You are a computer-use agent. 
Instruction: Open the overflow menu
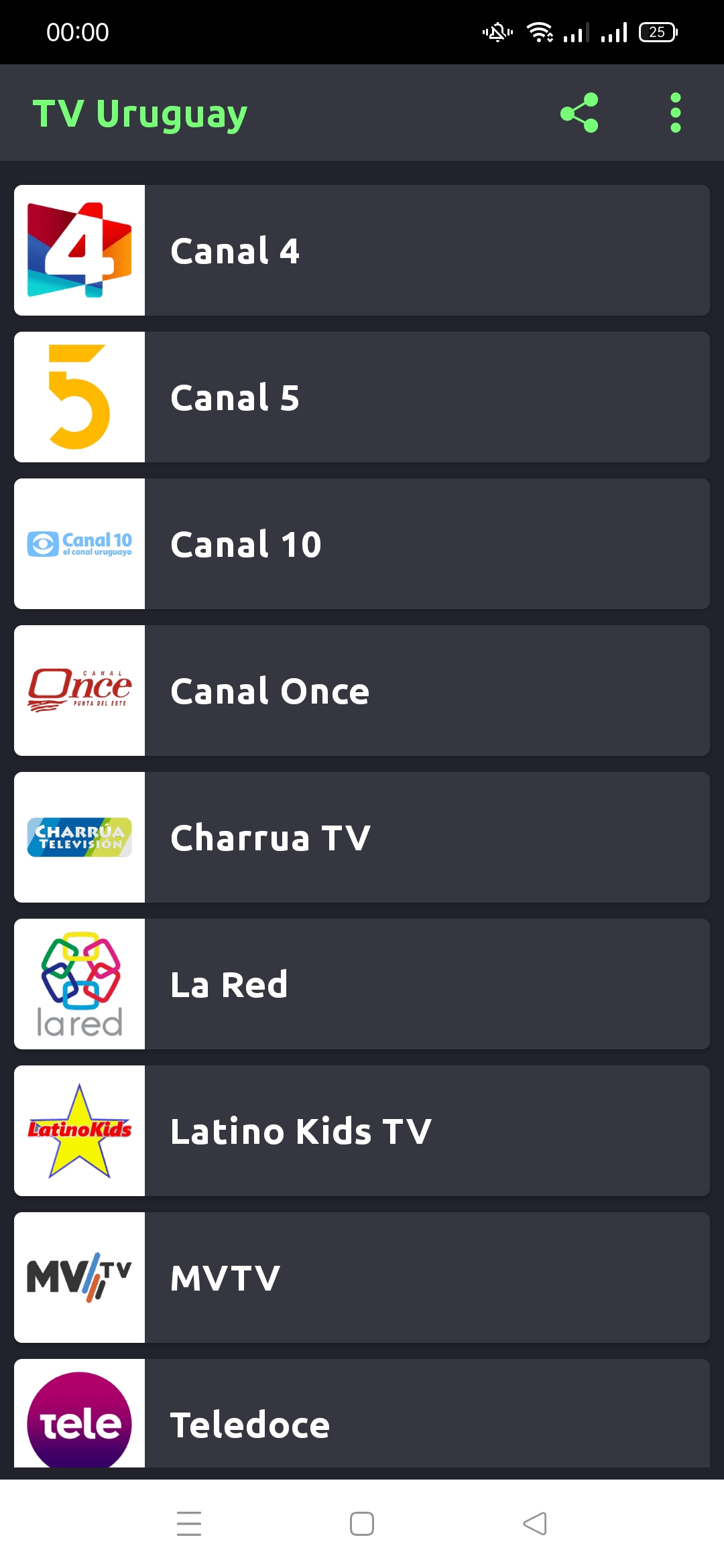tap(675, 113)
